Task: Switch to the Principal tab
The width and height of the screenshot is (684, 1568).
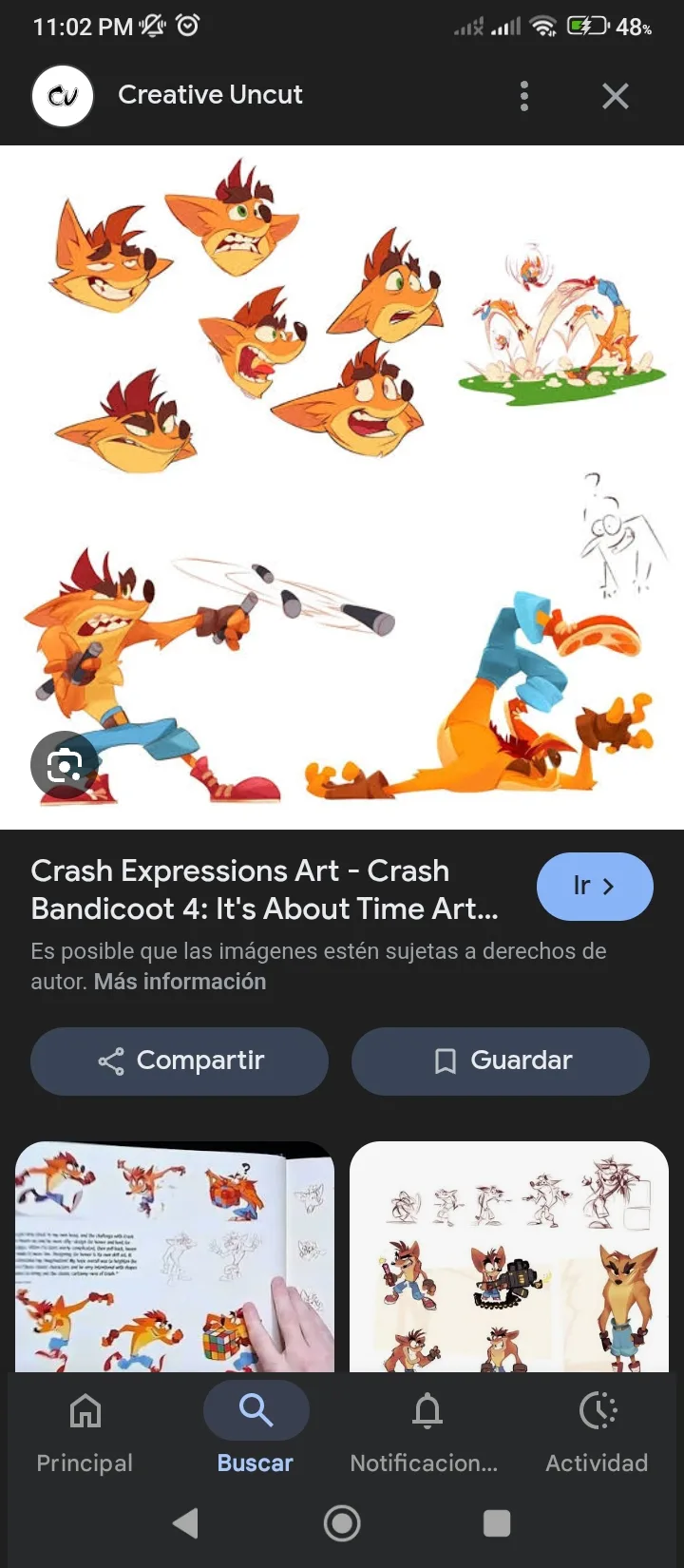Action: coord(85,1432)
